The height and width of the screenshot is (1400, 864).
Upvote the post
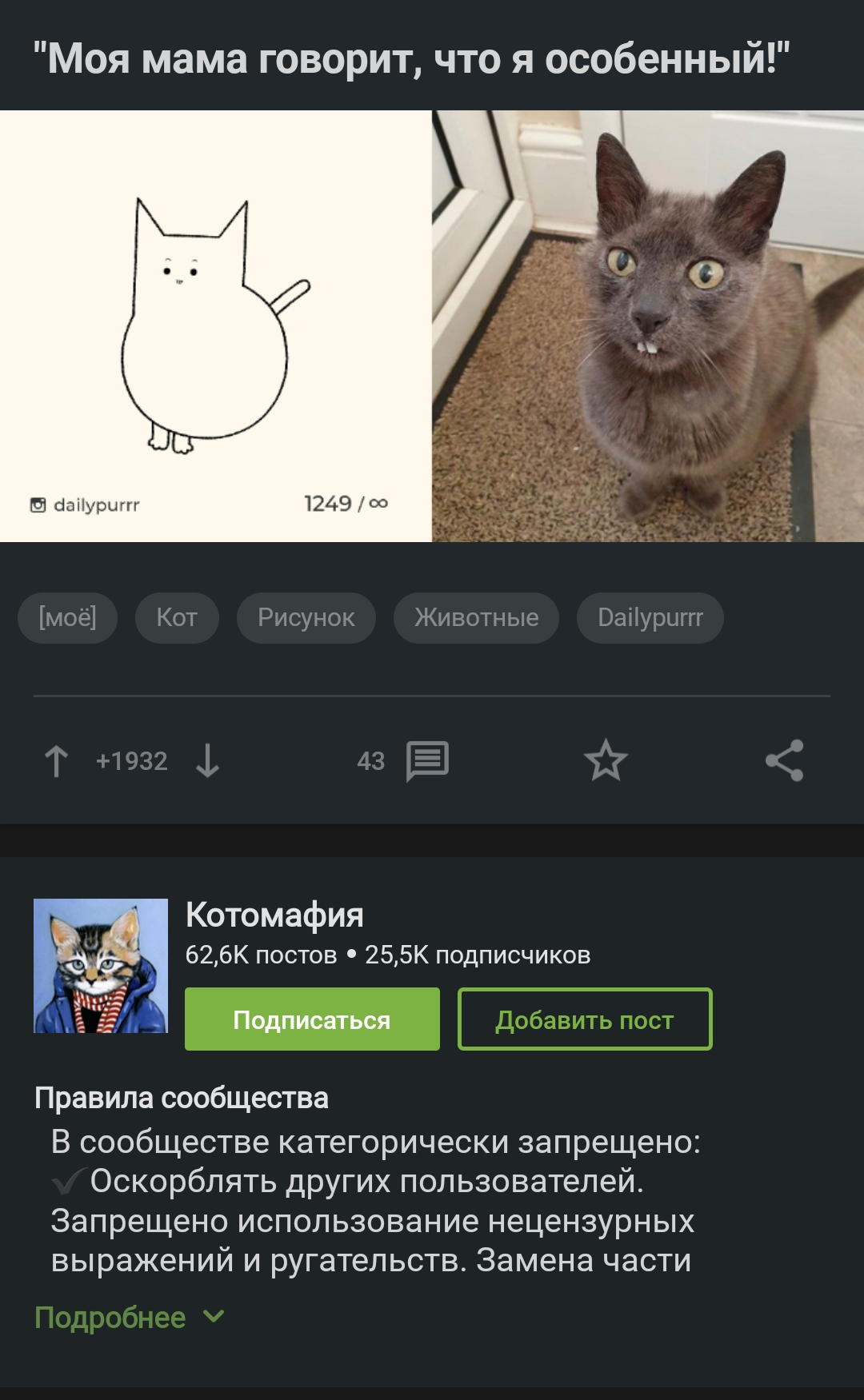click(56, 761)
